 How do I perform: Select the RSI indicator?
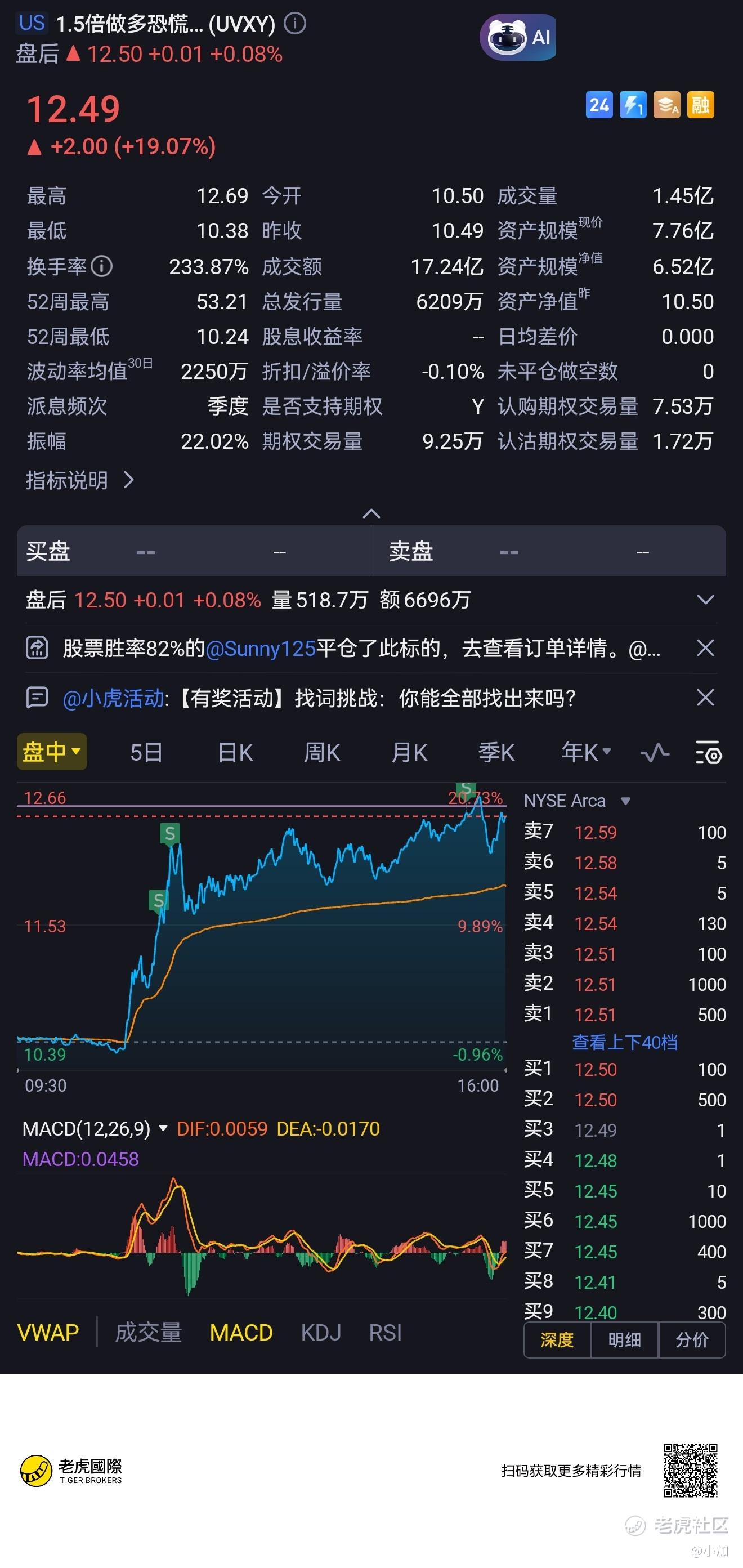(x=385, y=1333)
